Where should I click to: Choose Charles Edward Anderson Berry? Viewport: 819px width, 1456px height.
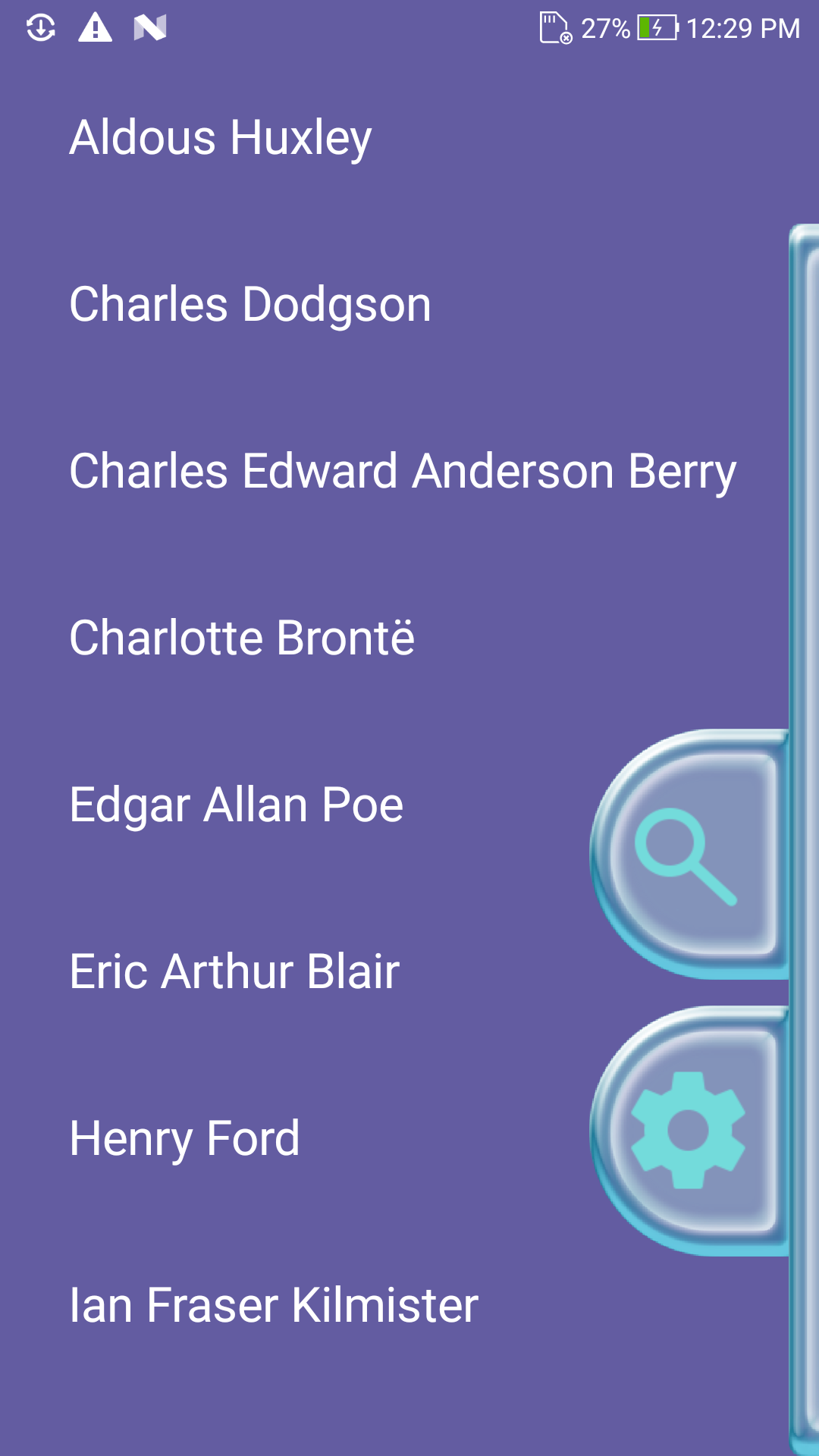(402, 472)
